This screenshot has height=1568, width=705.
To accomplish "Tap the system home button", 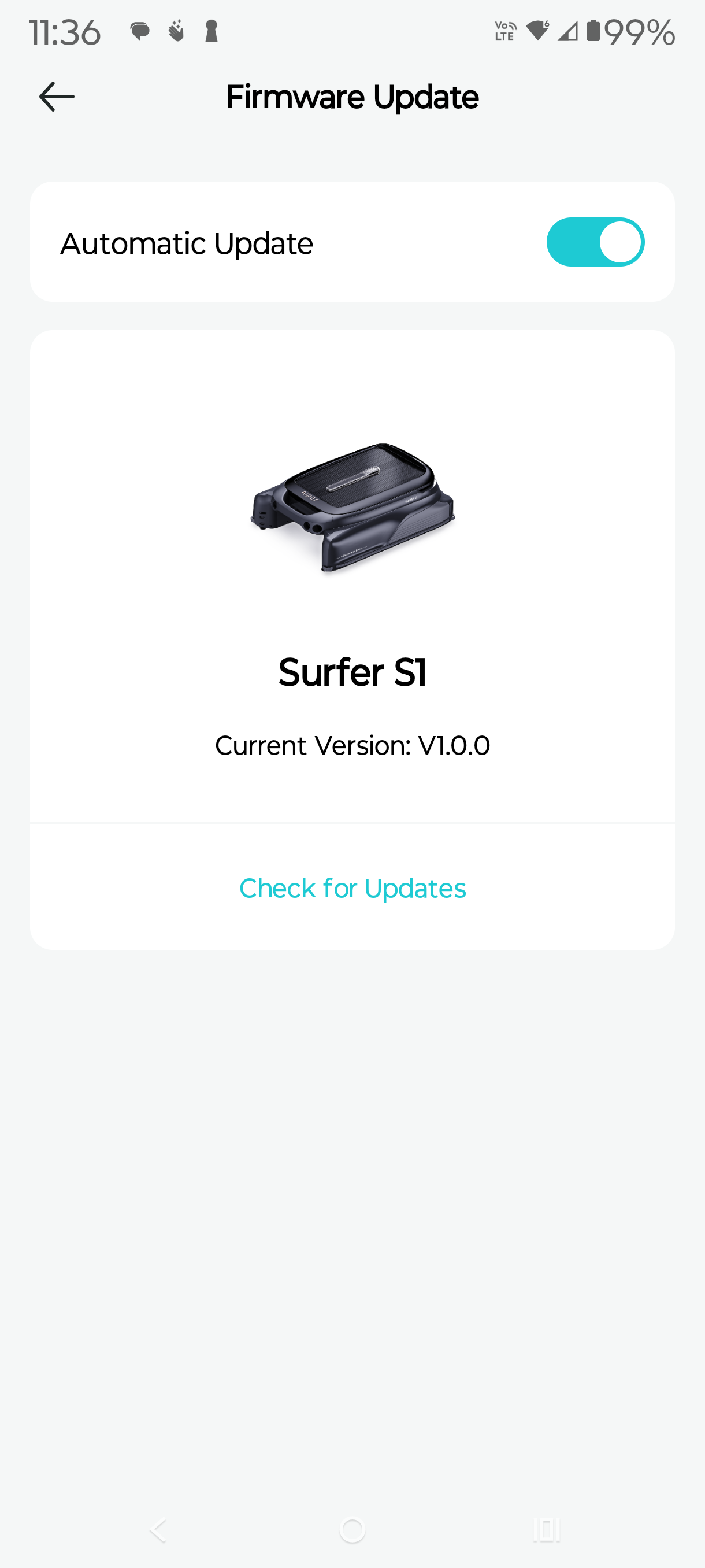I will 352,1530.
